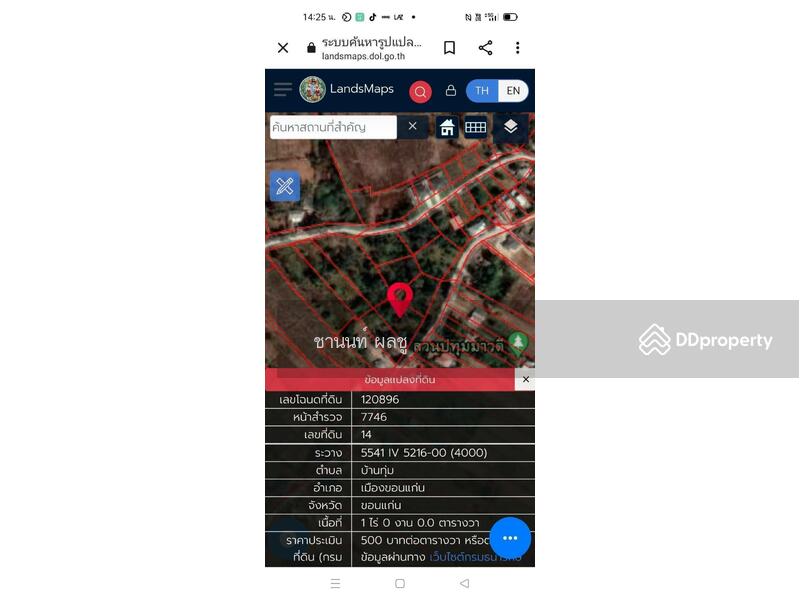Close the land parcel info panel
This screenshot has height=600, width=800.
tap(526, 380)
